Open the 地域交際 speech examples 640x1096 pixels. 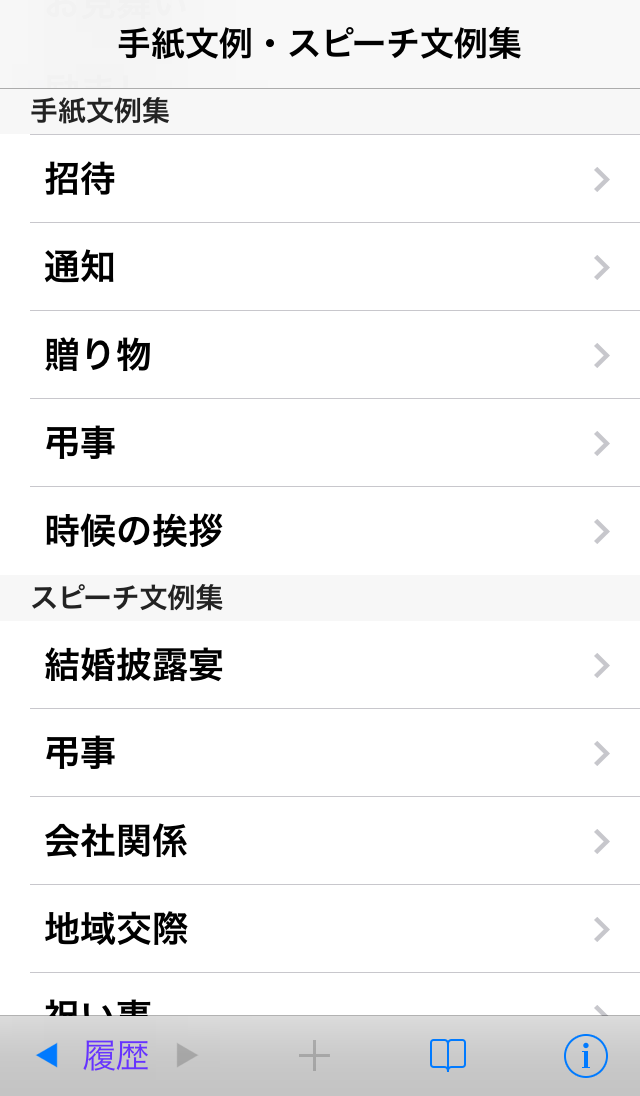pyautogui.click(x=320, y=929)
